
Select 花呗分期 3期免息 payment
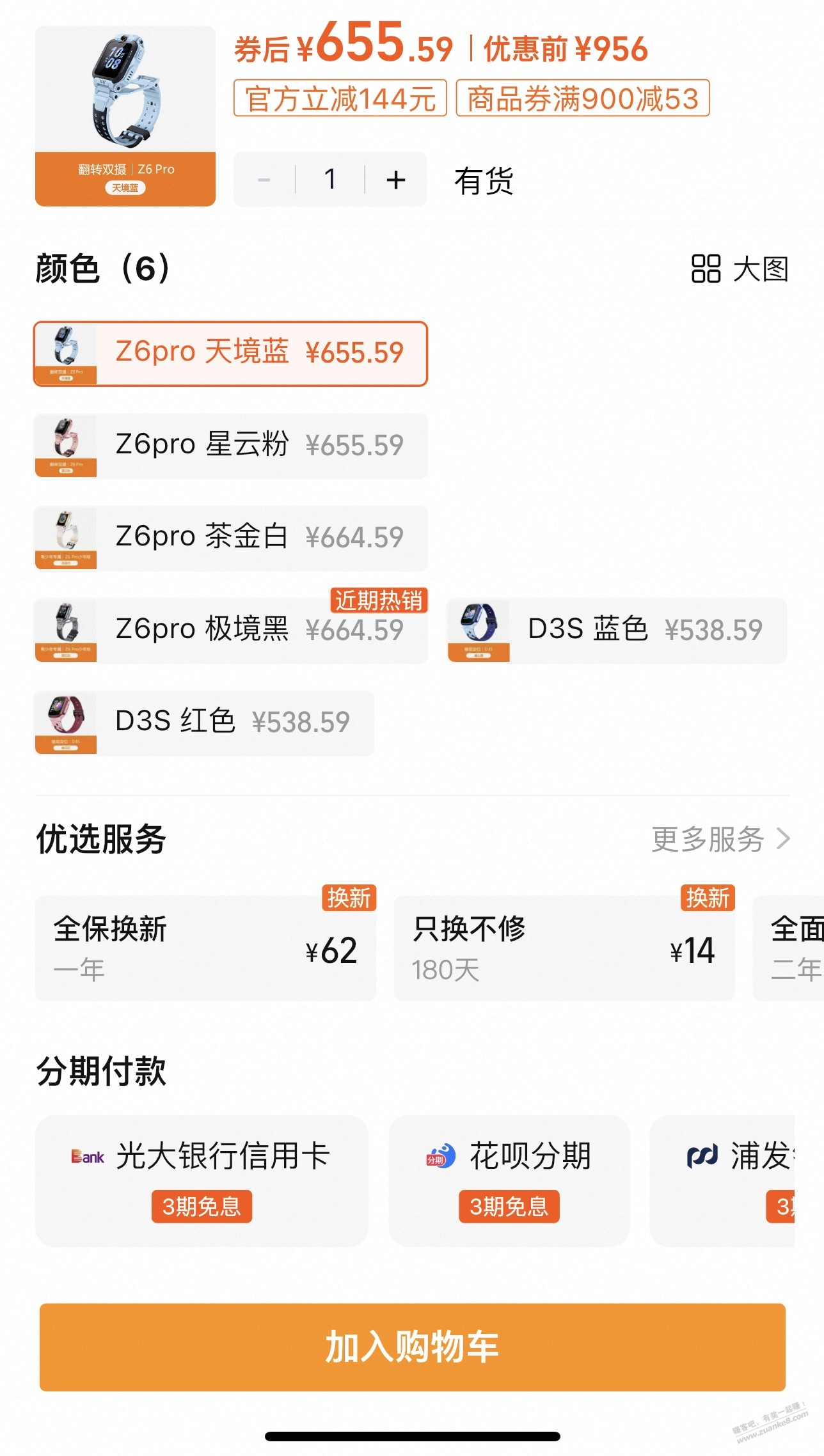point(509,1180)
